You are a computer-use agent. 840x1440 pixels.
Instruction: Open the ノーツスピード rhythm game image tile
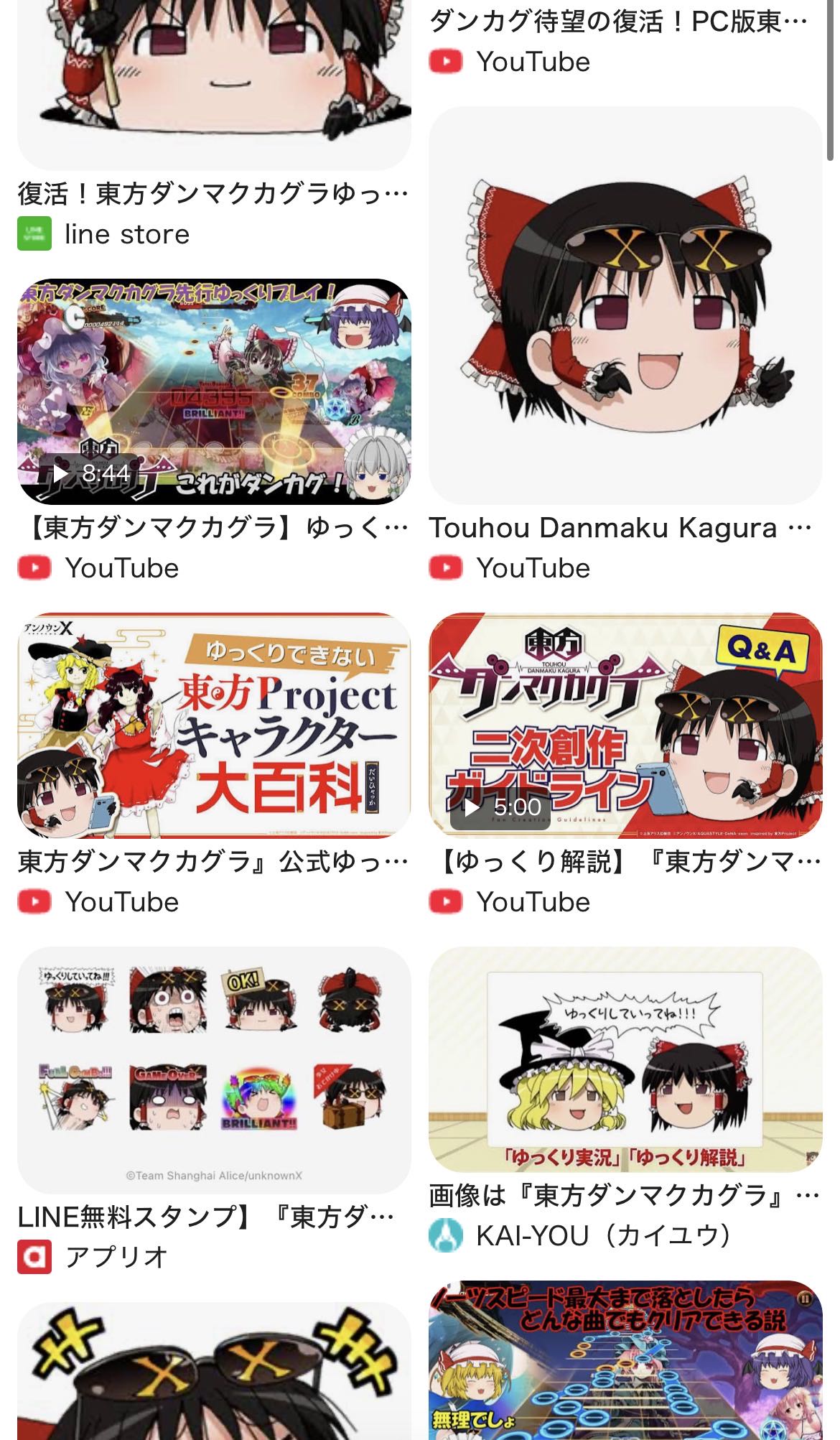[x=625, y=1361]
